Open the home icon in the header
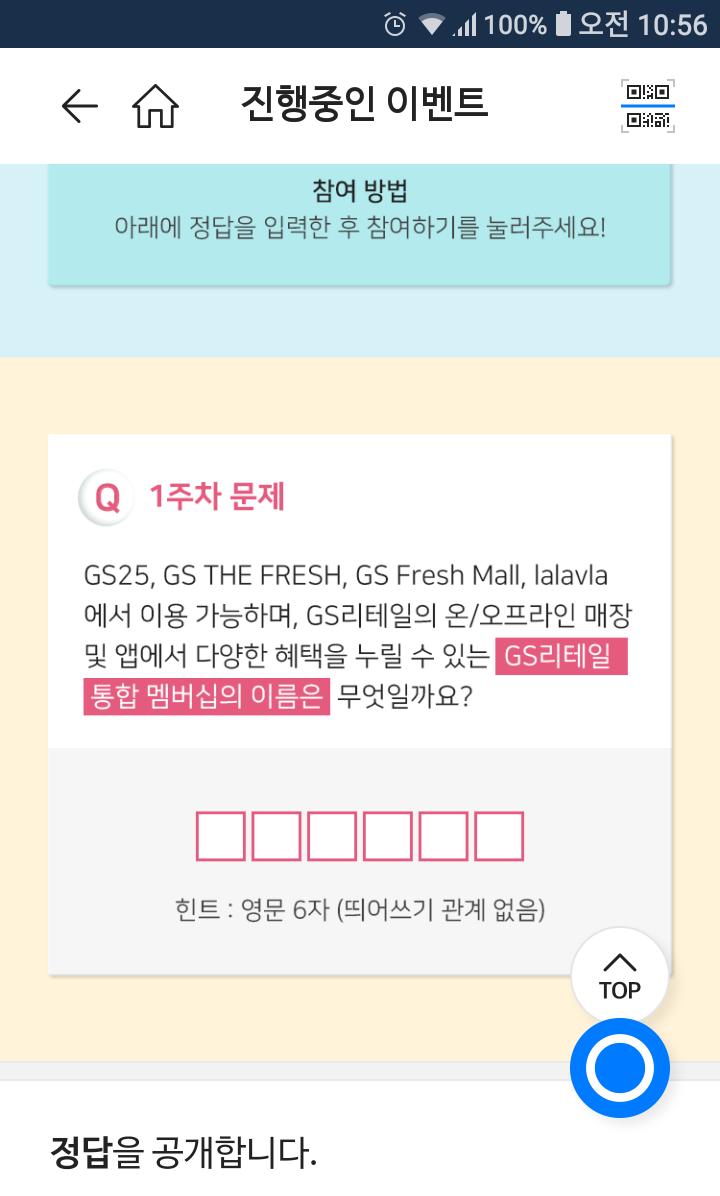720x1196 pixels. pos(155,106)
